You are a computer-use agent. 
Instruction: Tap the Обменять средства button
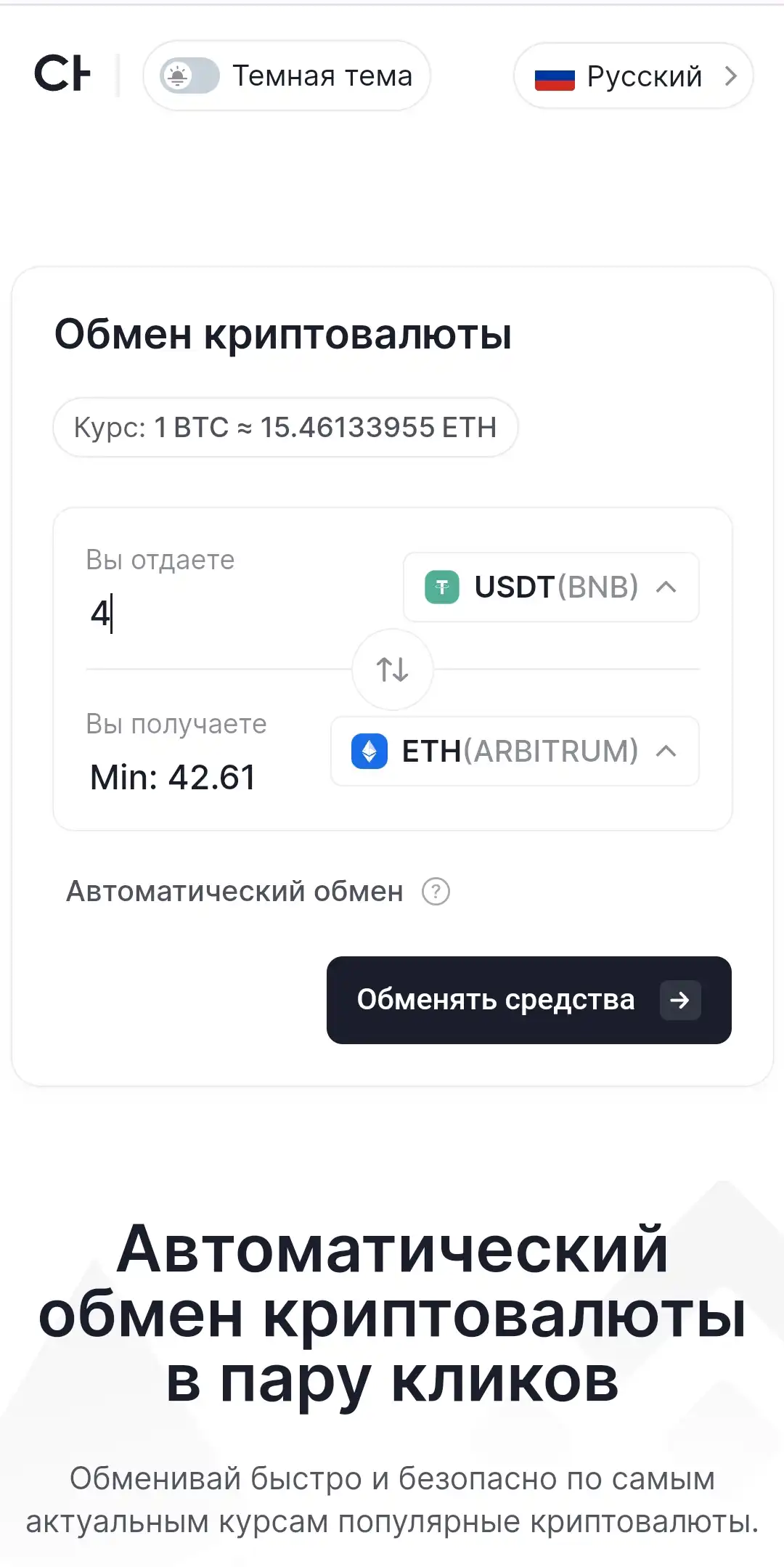pos(529,1000)
